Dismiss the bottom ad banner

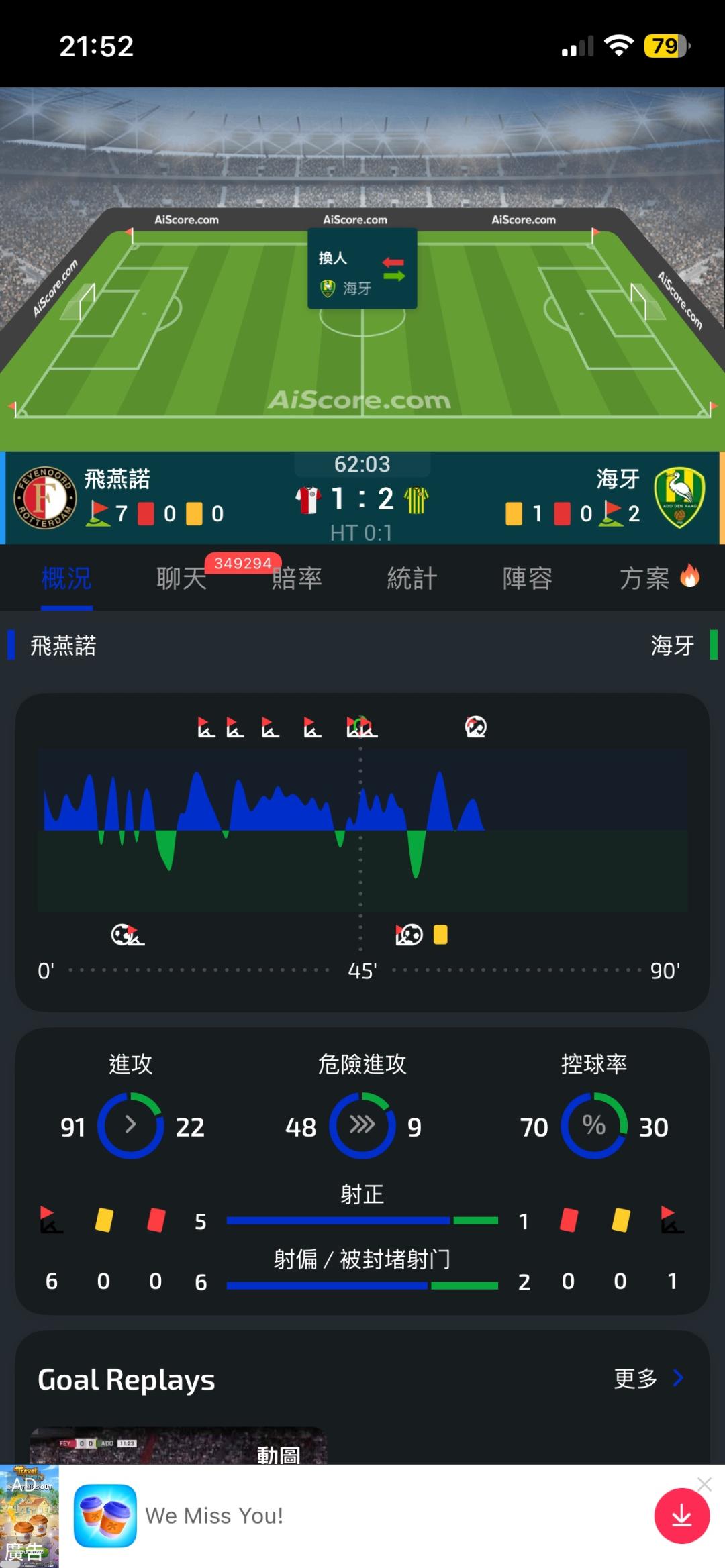pyautogui.click(x=704, y=1484)
